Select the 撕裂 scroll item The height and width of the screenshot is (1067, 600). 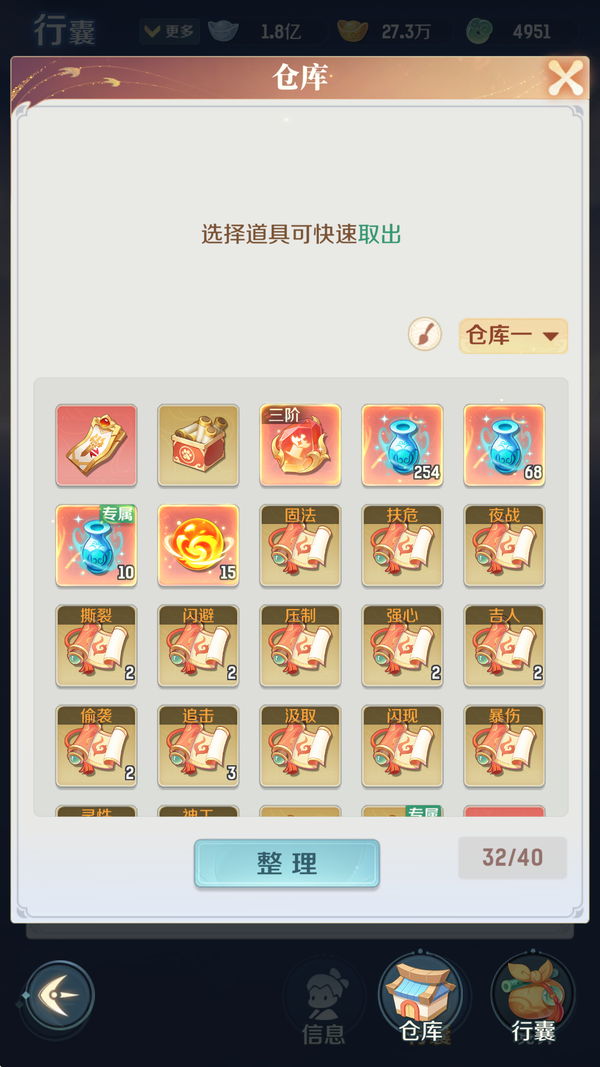(x=96, y=645)
